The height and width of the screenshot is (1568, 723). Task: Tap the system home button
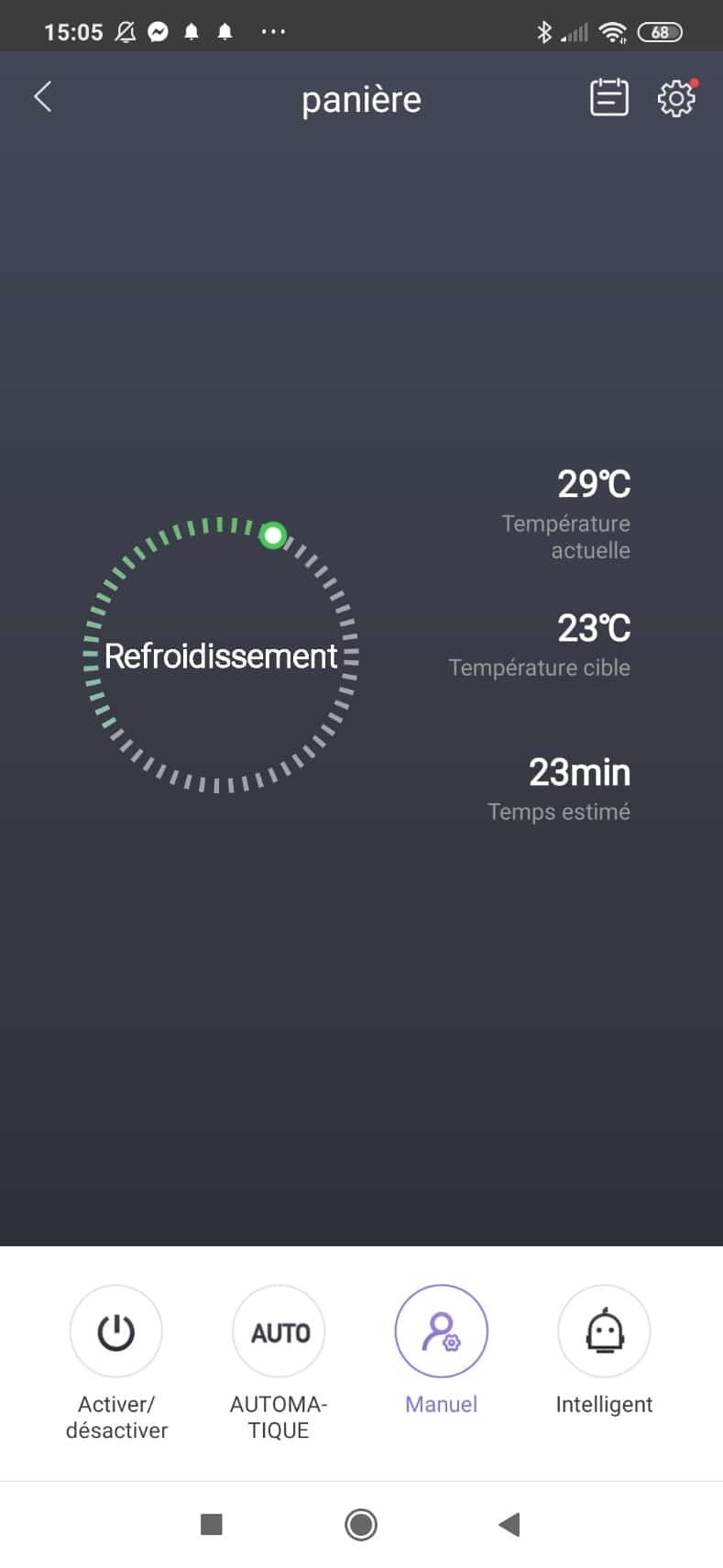pyautogui.click(x=361, y=1524)
